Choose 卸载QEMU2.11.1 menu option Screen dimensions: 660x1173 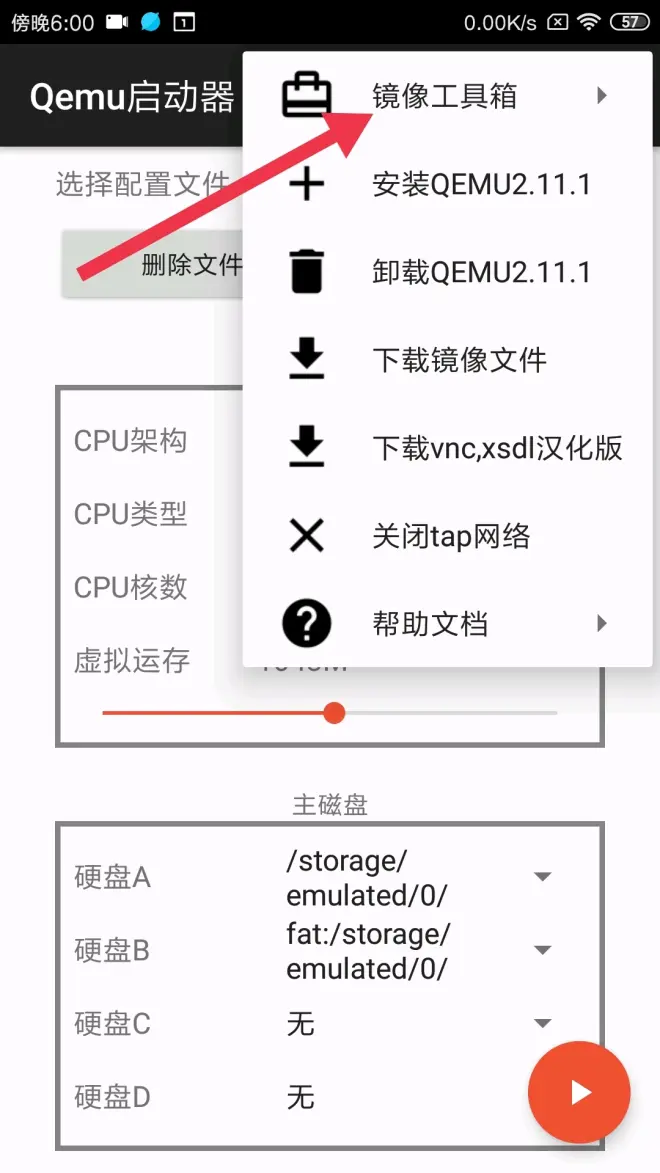pyautogui.click(x=481, y=272)
